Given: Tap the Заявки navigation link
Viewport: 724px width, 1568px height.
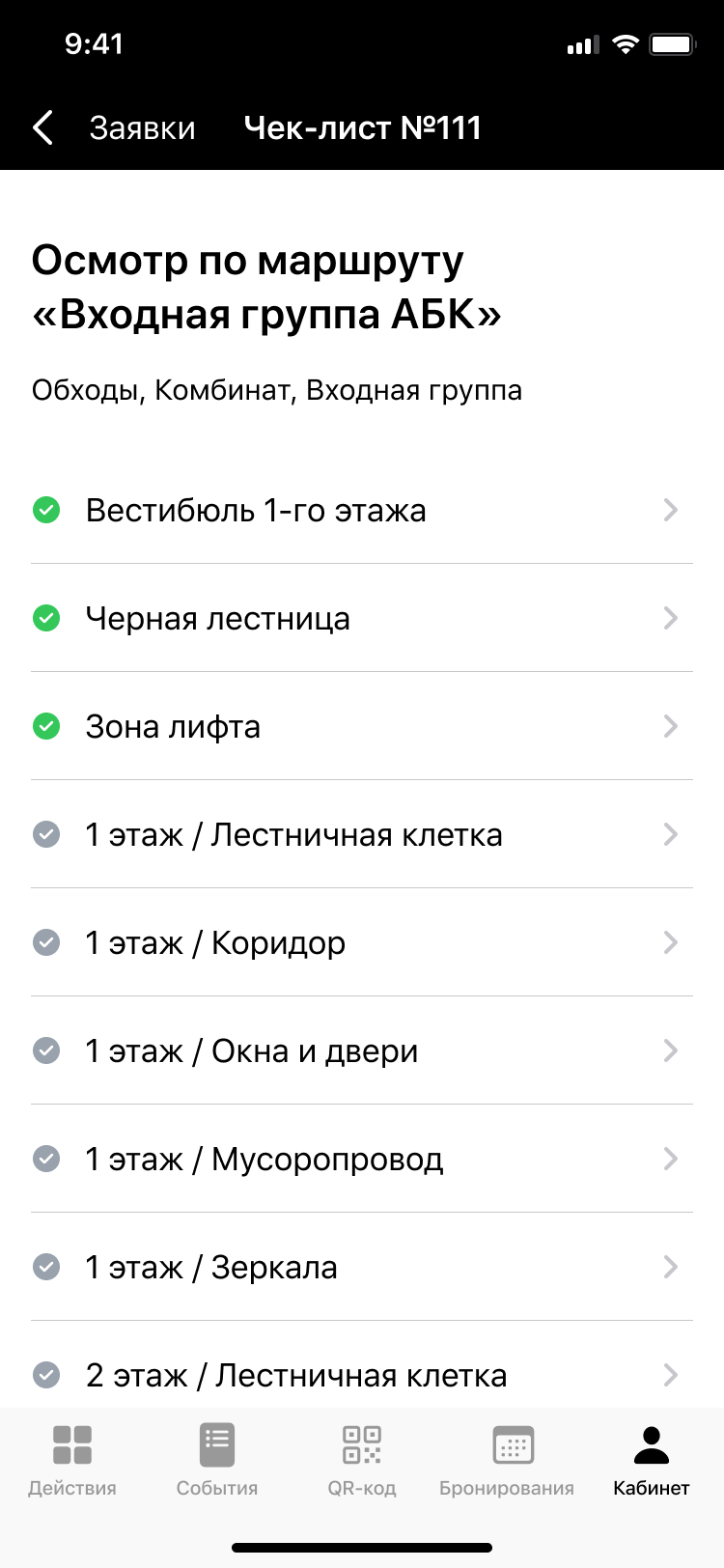Looking at the screenshot, I should tap(143, 126).
